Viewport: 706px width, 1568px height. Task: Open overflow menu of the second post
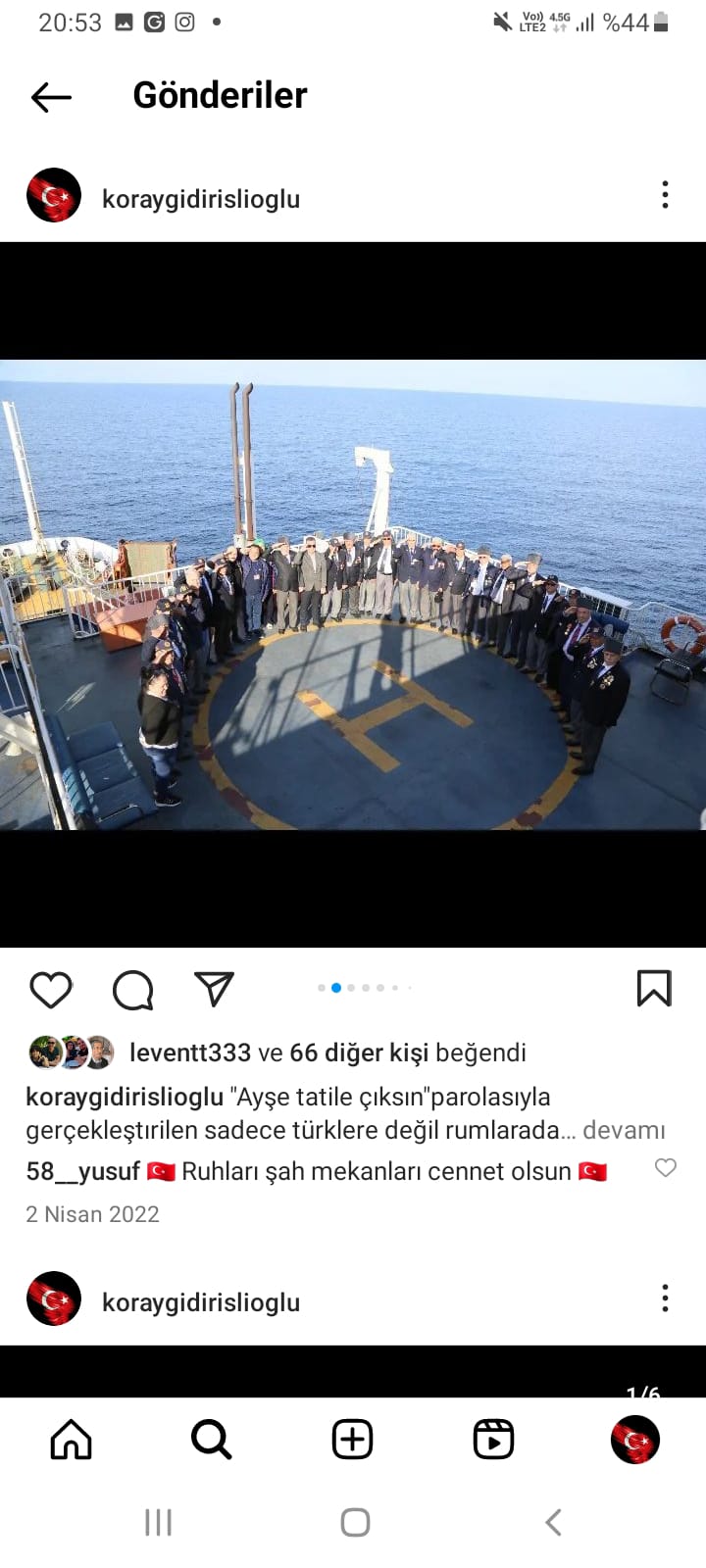(665, 1298)
